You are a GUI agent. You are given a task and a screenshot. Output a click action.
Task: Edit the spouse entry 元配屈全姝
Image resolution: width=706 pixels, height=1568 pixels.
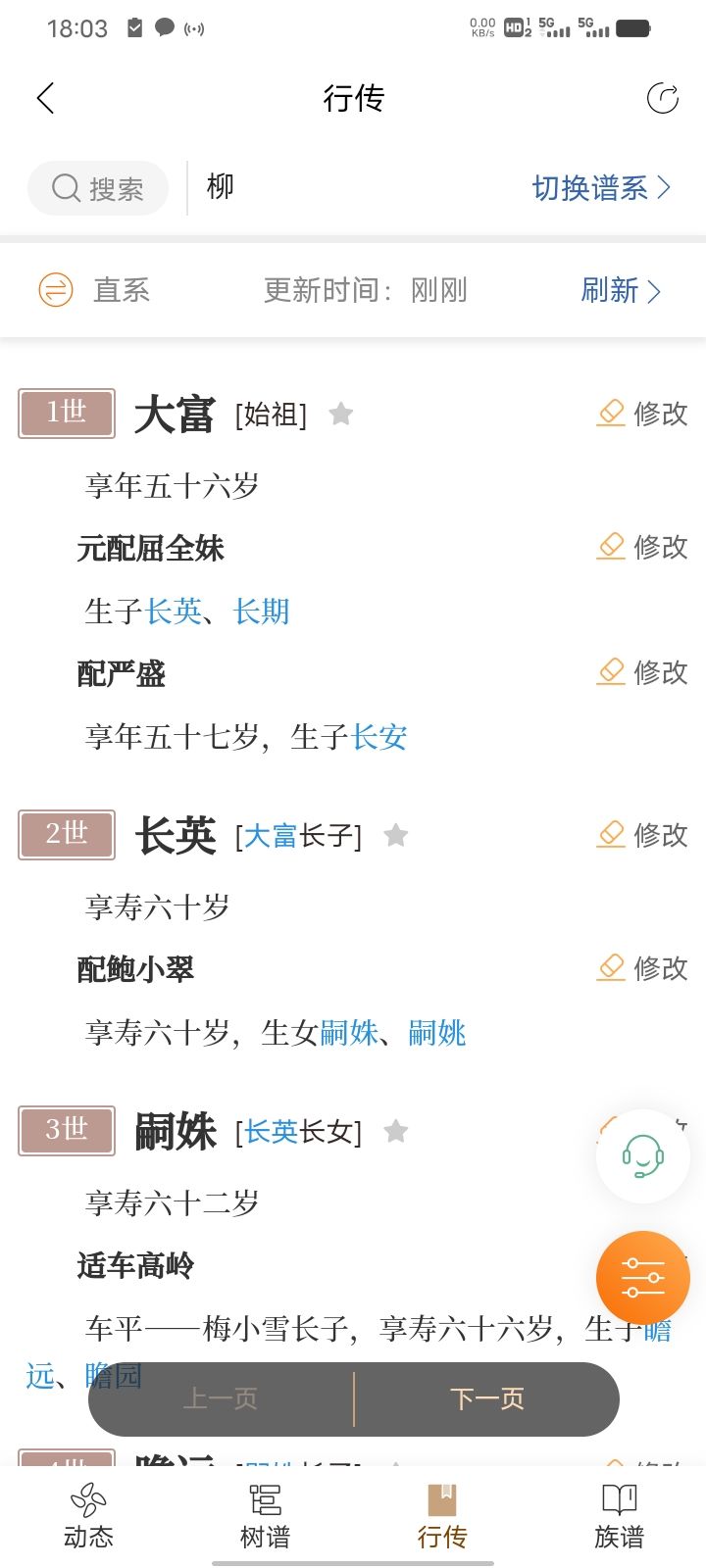[x=642, y=547]
